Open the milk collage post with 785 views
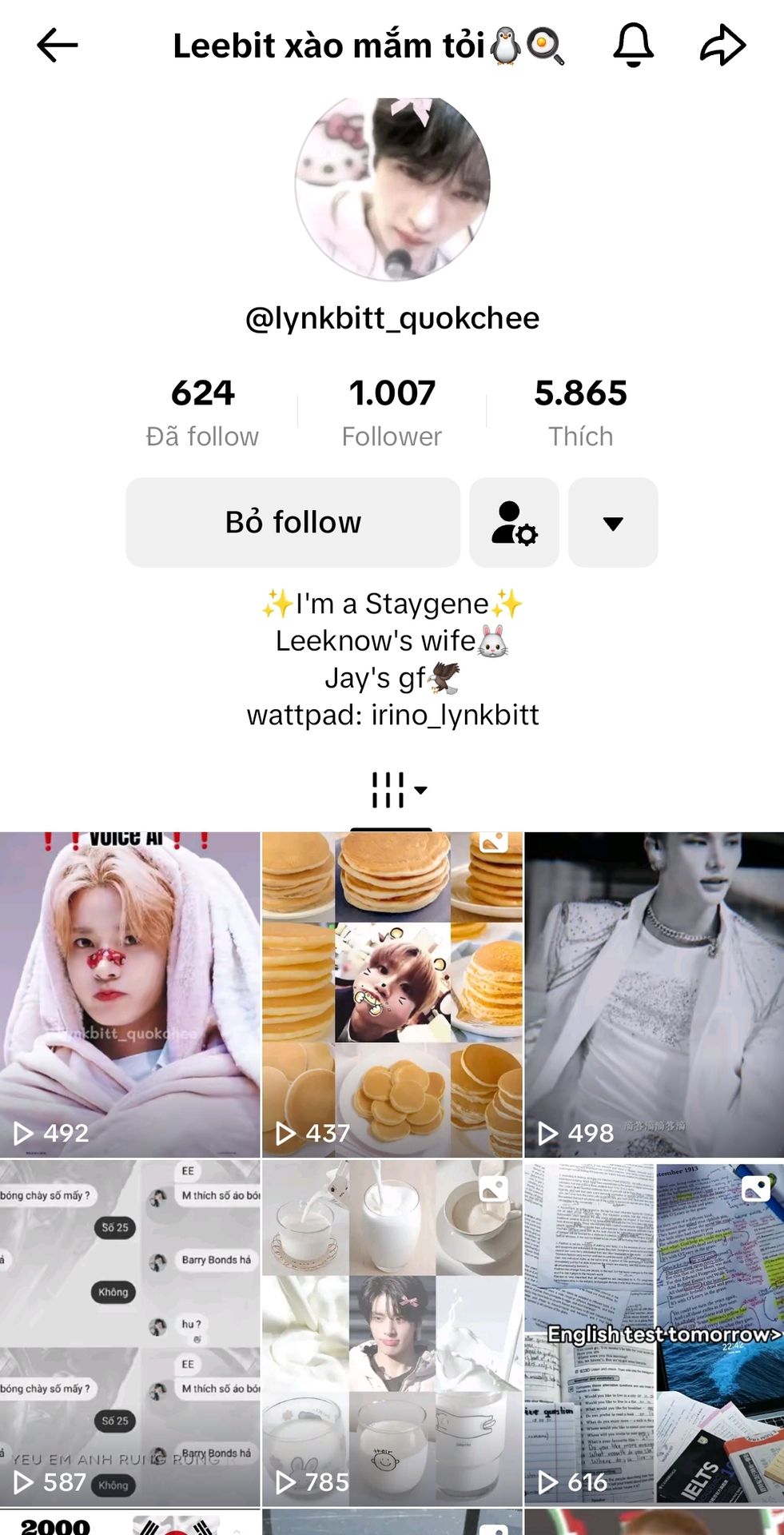 click(x=392, y=1334)
